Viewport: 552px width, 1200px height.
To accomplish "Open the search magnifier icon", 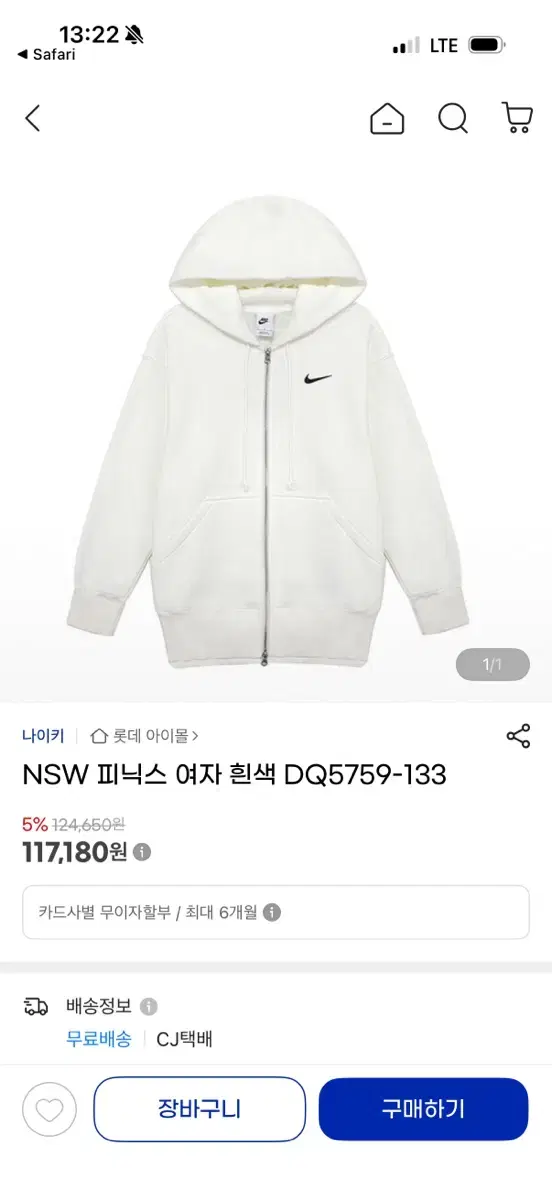I will [x=453, y=119].
